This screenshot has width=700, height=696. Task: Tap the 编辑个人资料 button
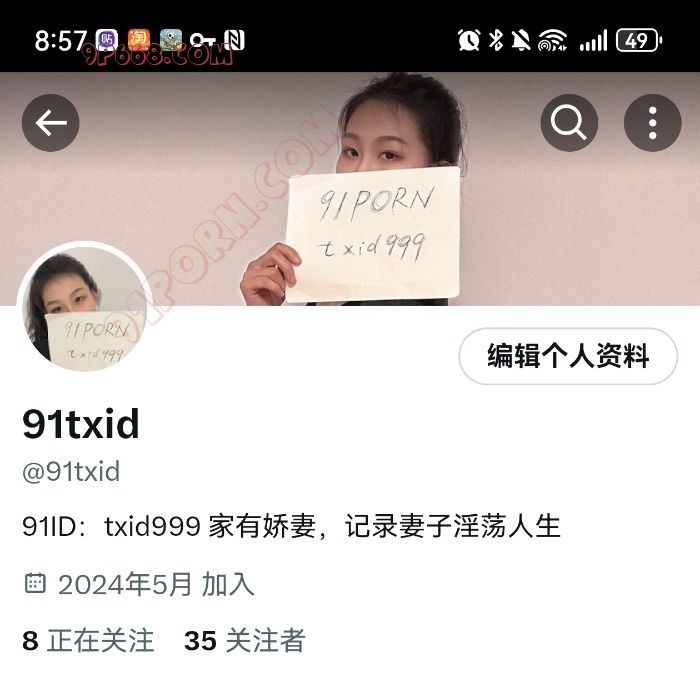click(x=568, y=356)
